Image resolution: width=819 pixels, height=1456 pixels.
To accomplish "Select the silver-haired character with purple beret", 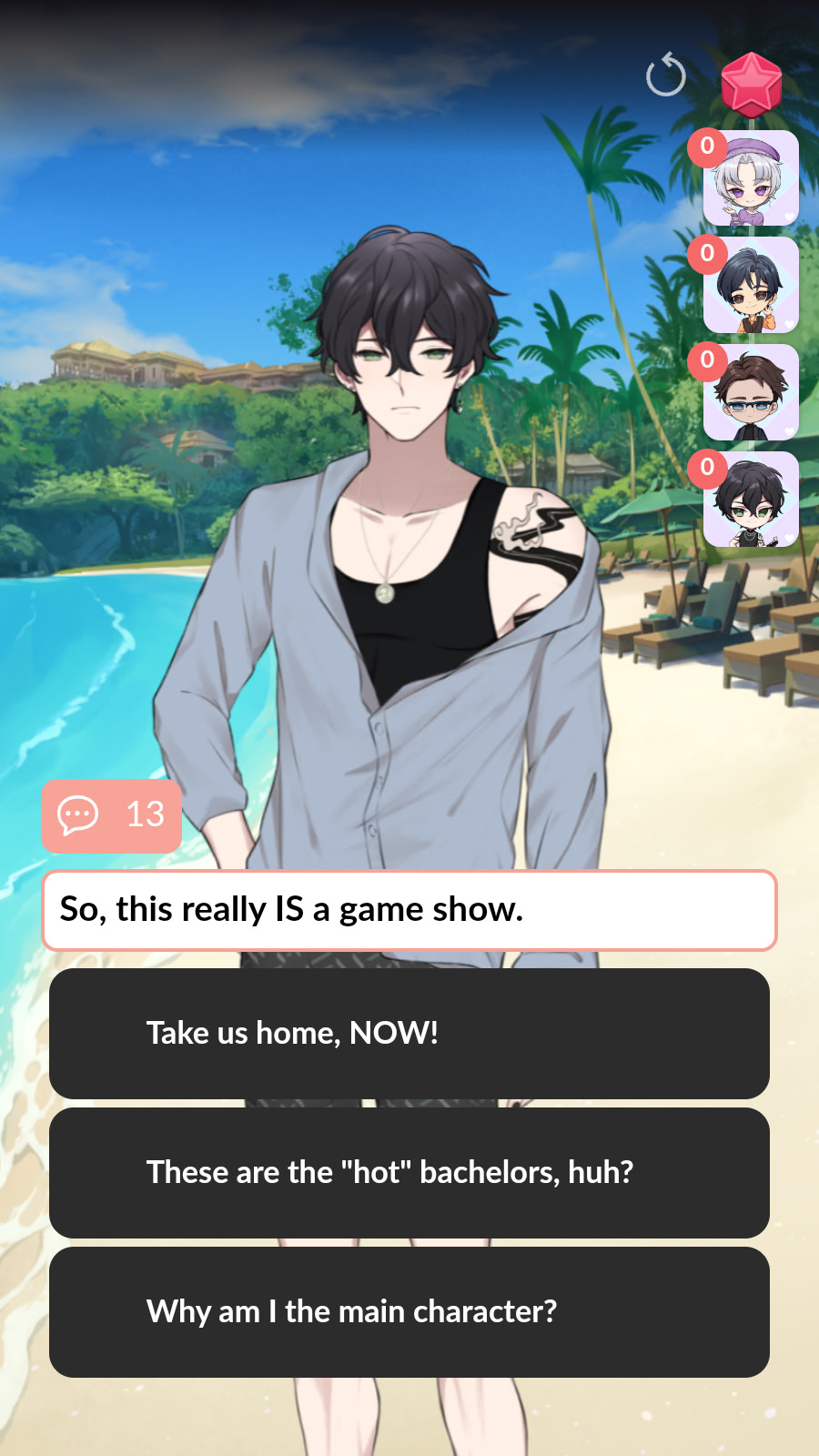I will 751,178.
